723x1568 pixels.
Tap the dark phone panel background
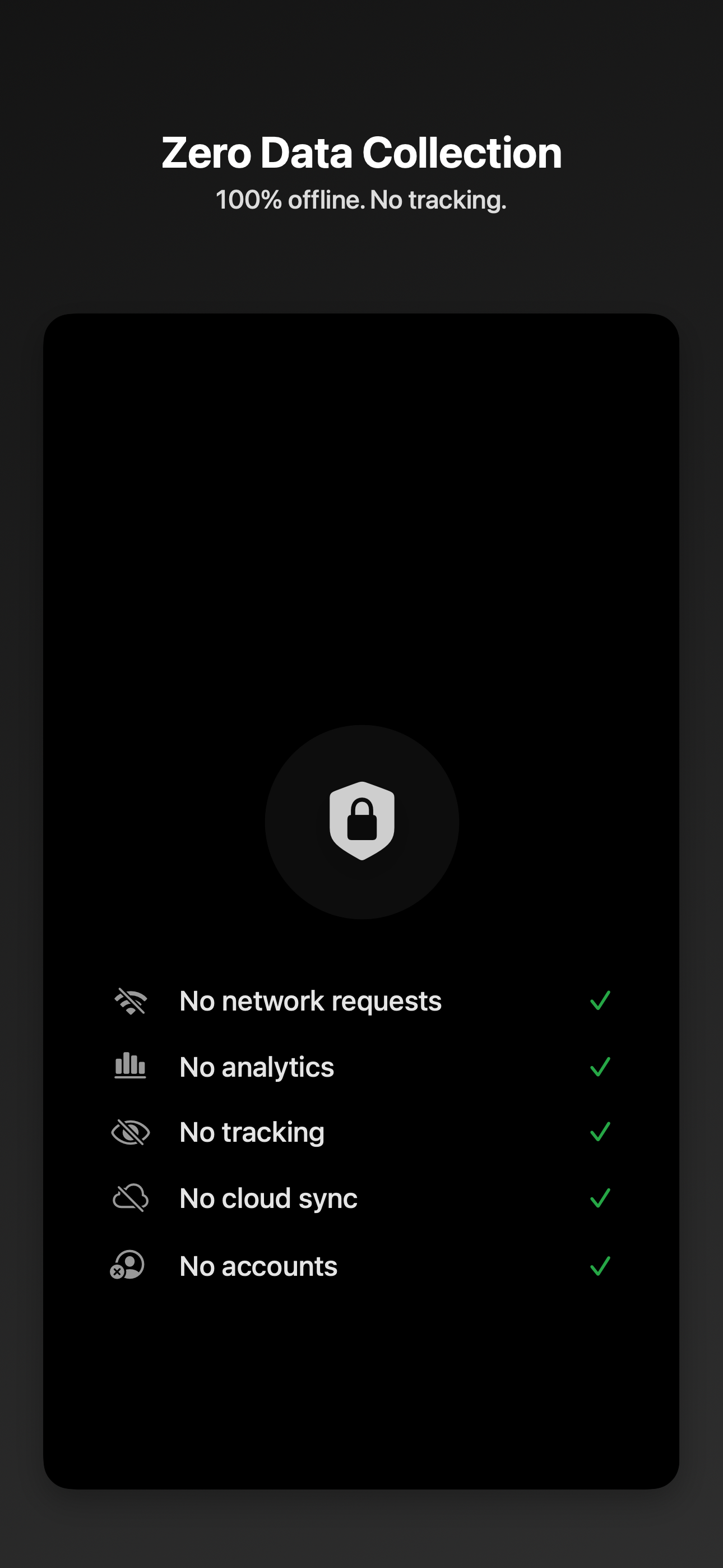click(x=361, y=487)
